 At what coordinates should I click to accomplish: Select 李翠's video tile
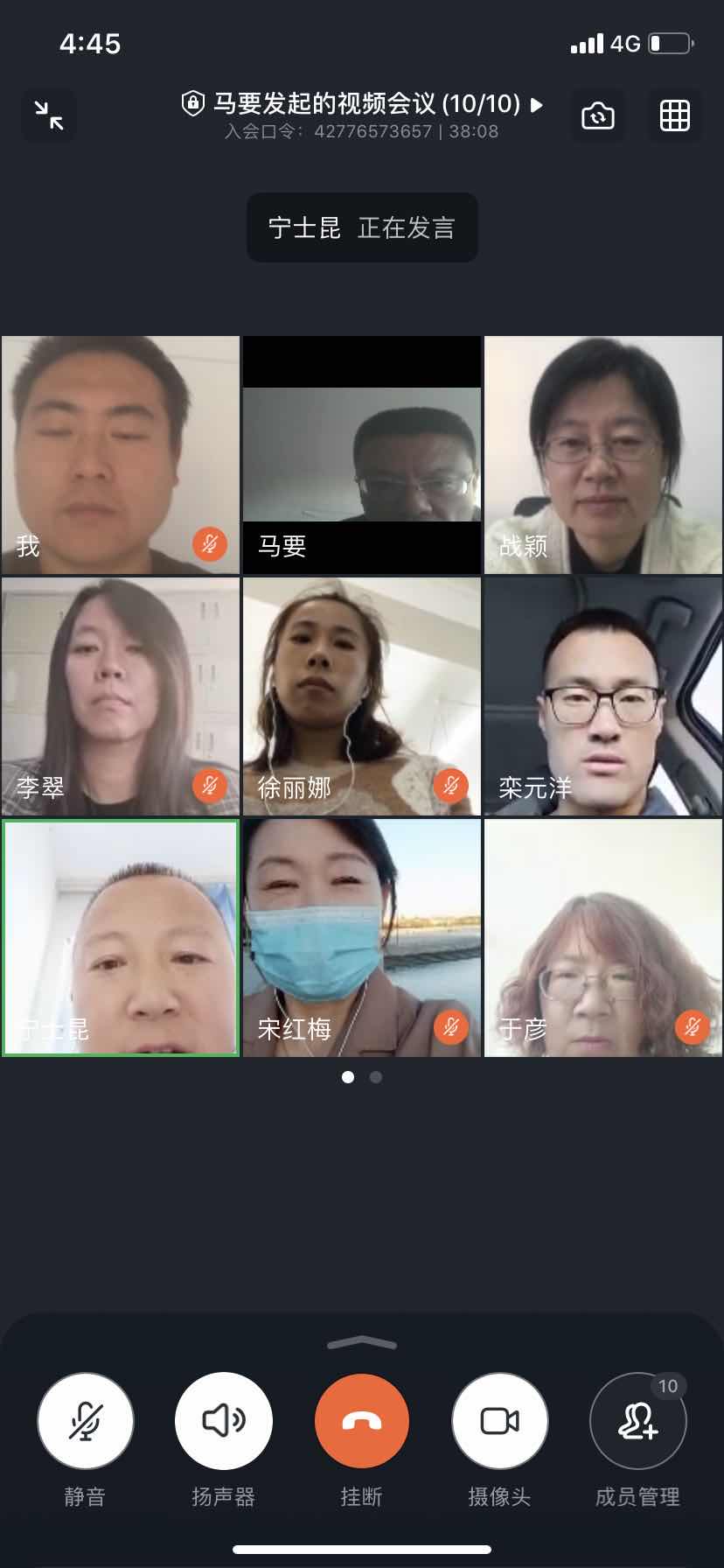[x=121, y=696]
